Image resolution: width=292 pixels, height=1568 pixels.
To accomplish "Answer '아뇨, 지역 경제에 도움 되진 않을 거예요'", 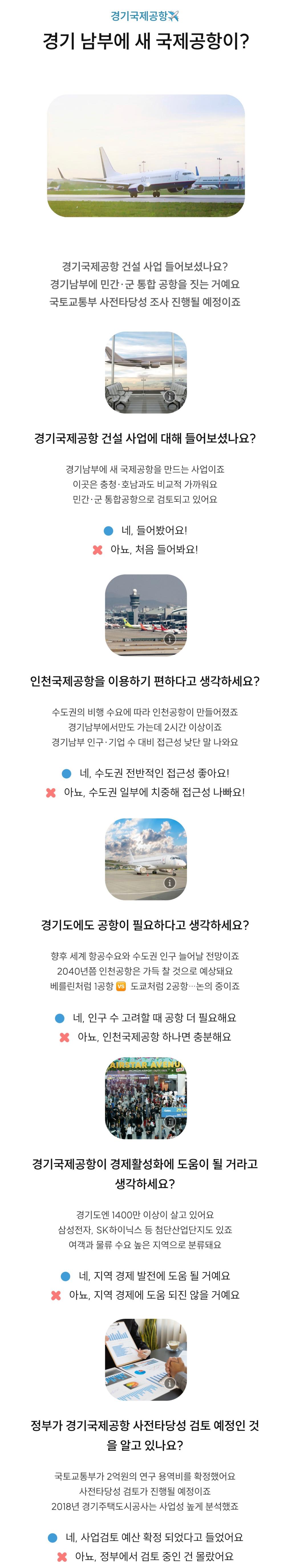I will click(146, 1295).
